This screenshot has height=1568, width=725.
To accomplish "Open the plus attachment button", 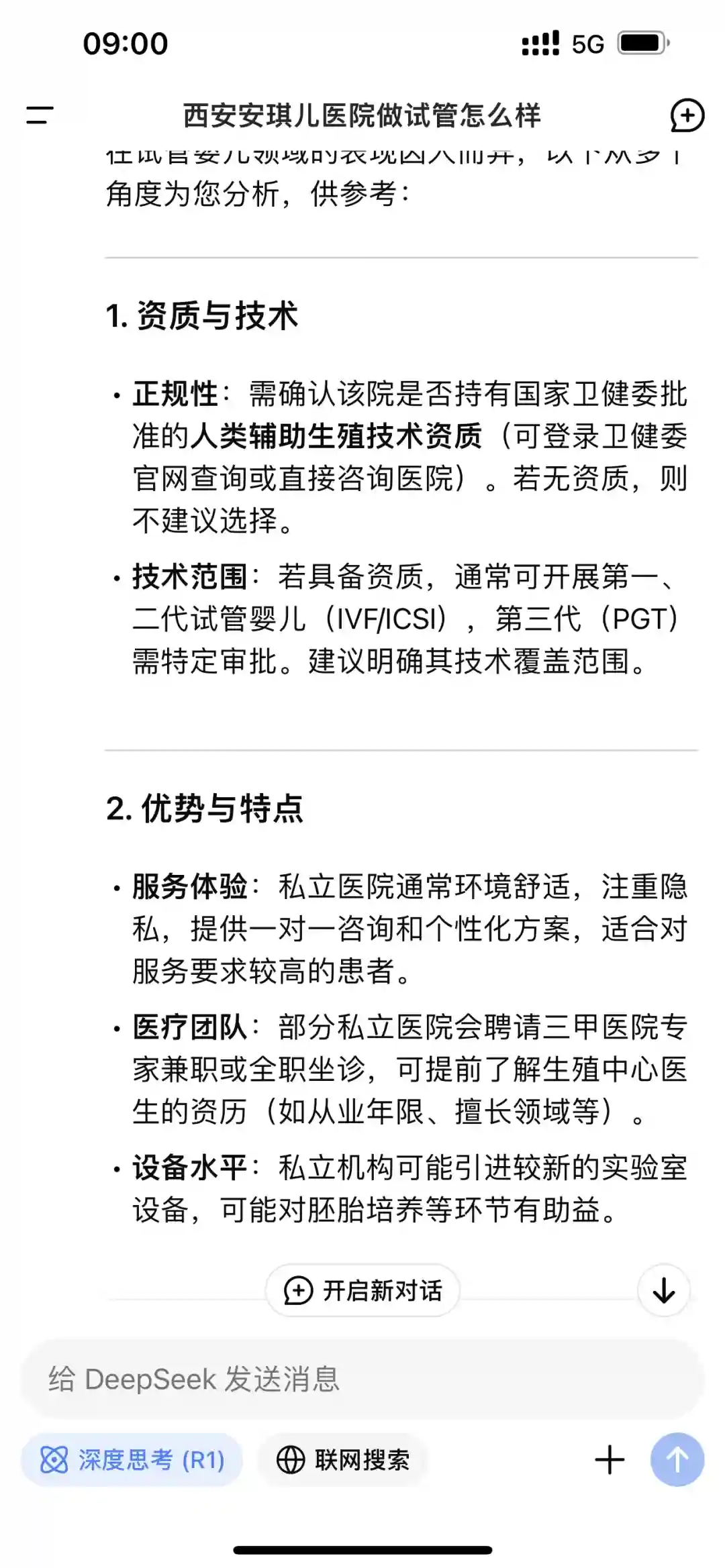I will 610,1460.
